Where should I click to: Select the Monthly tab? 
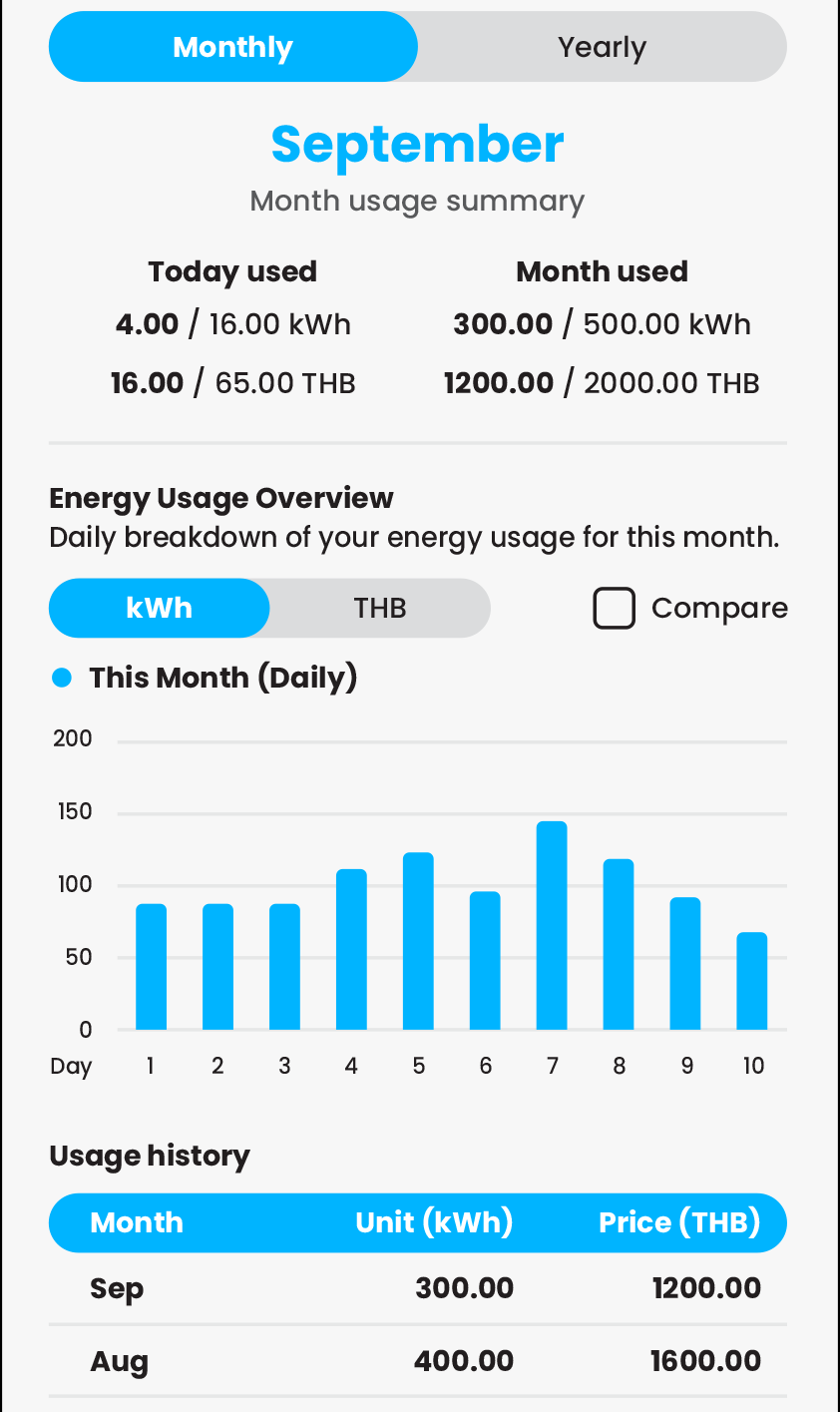232,46
